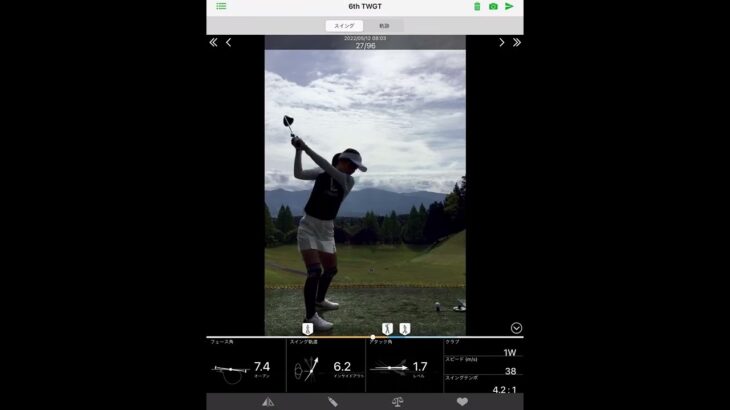730x410 pixels.
Task: Open the camera icon
Action: click(x=493, y=6)
